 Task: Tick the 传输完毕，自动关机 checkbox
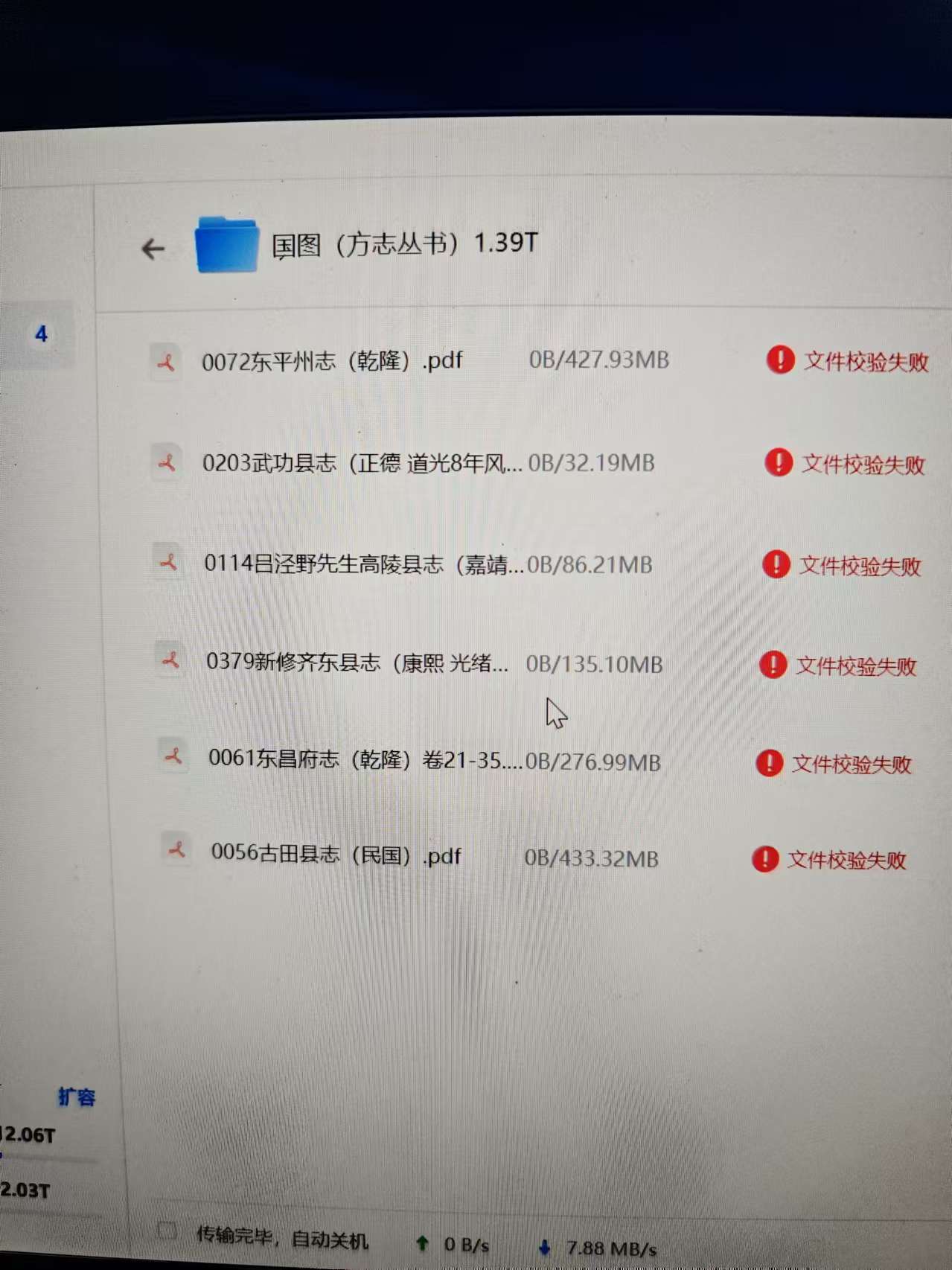(x=167, y=1231)
